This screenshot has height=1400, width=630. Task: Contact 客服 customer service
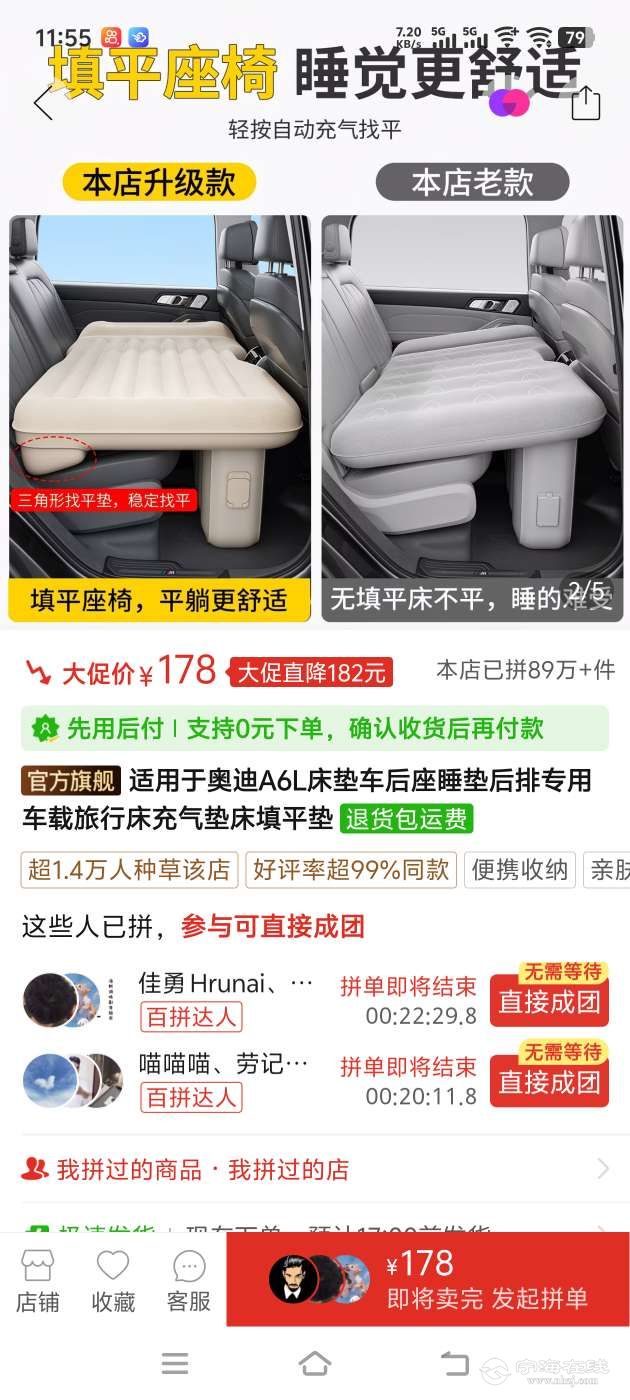tap(188, 1280)
